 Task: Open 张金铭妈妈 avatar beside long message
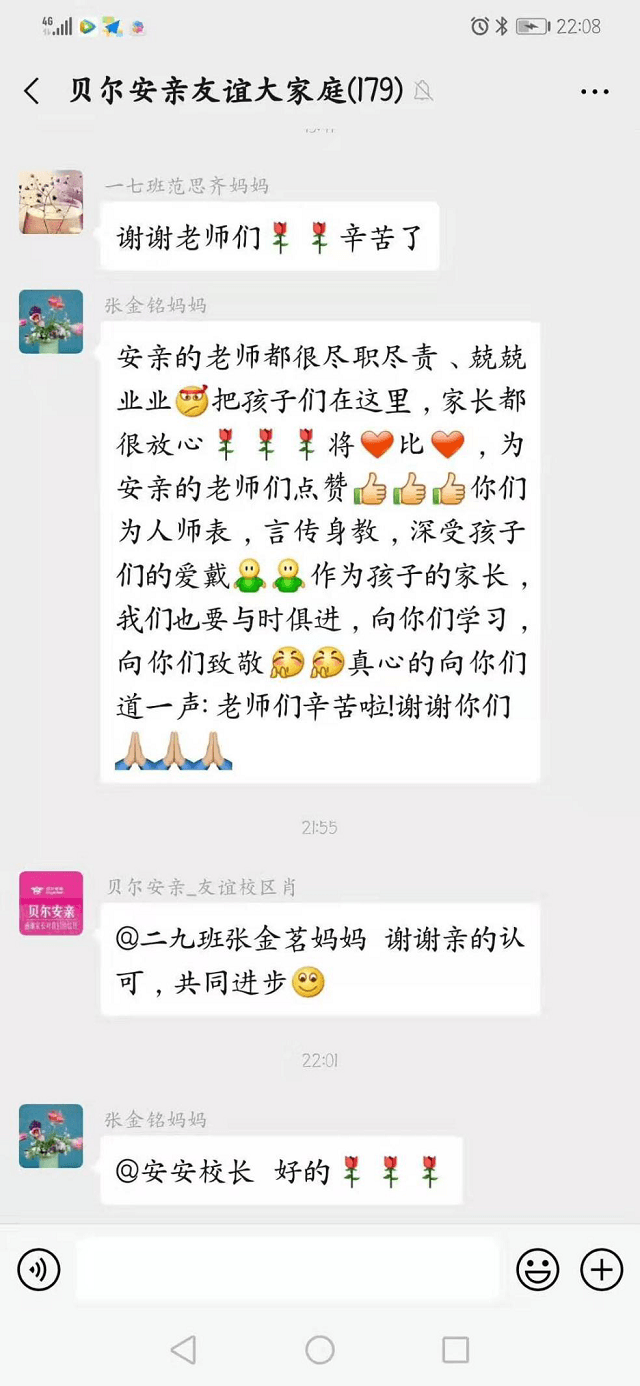coord(51,322)
